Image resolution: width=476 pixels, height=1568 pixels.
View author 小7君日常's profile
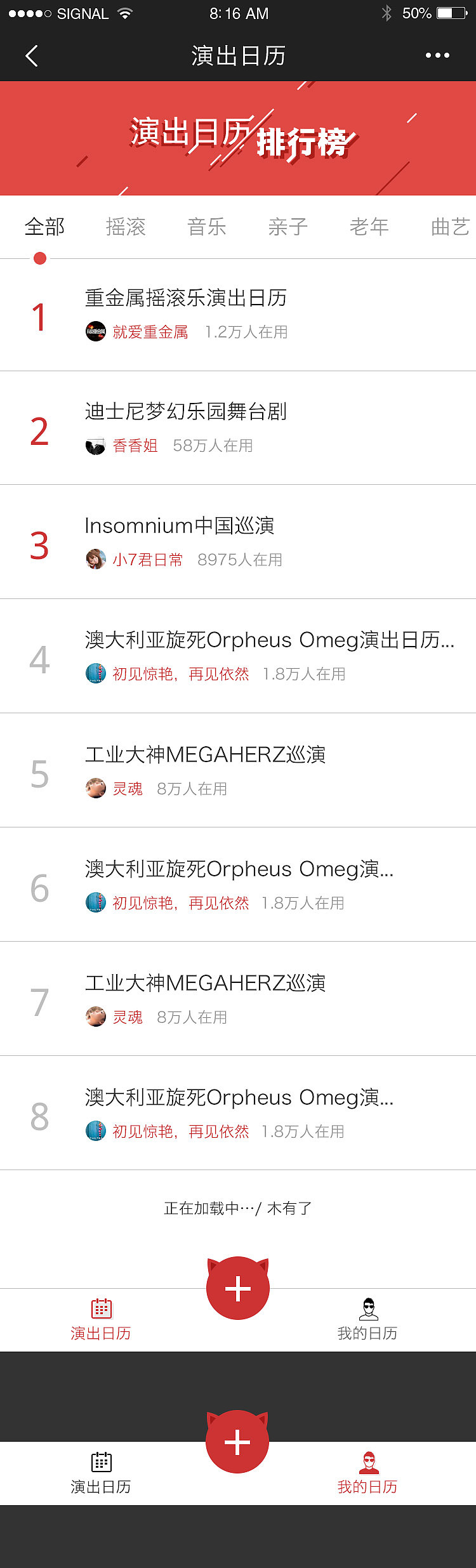tap(147, 560)
